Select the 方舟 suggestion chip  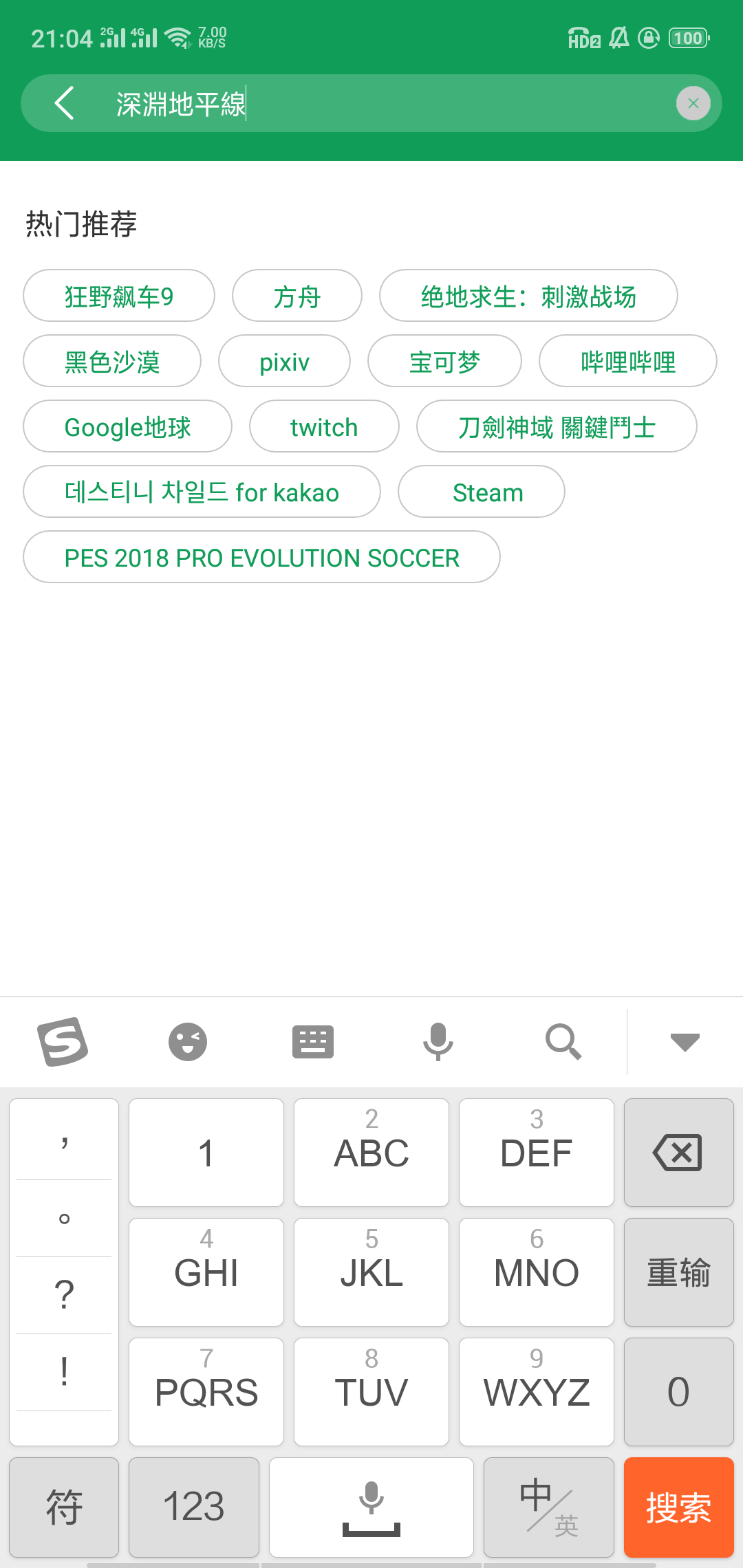pyautogui.click(x=297, y=296)
